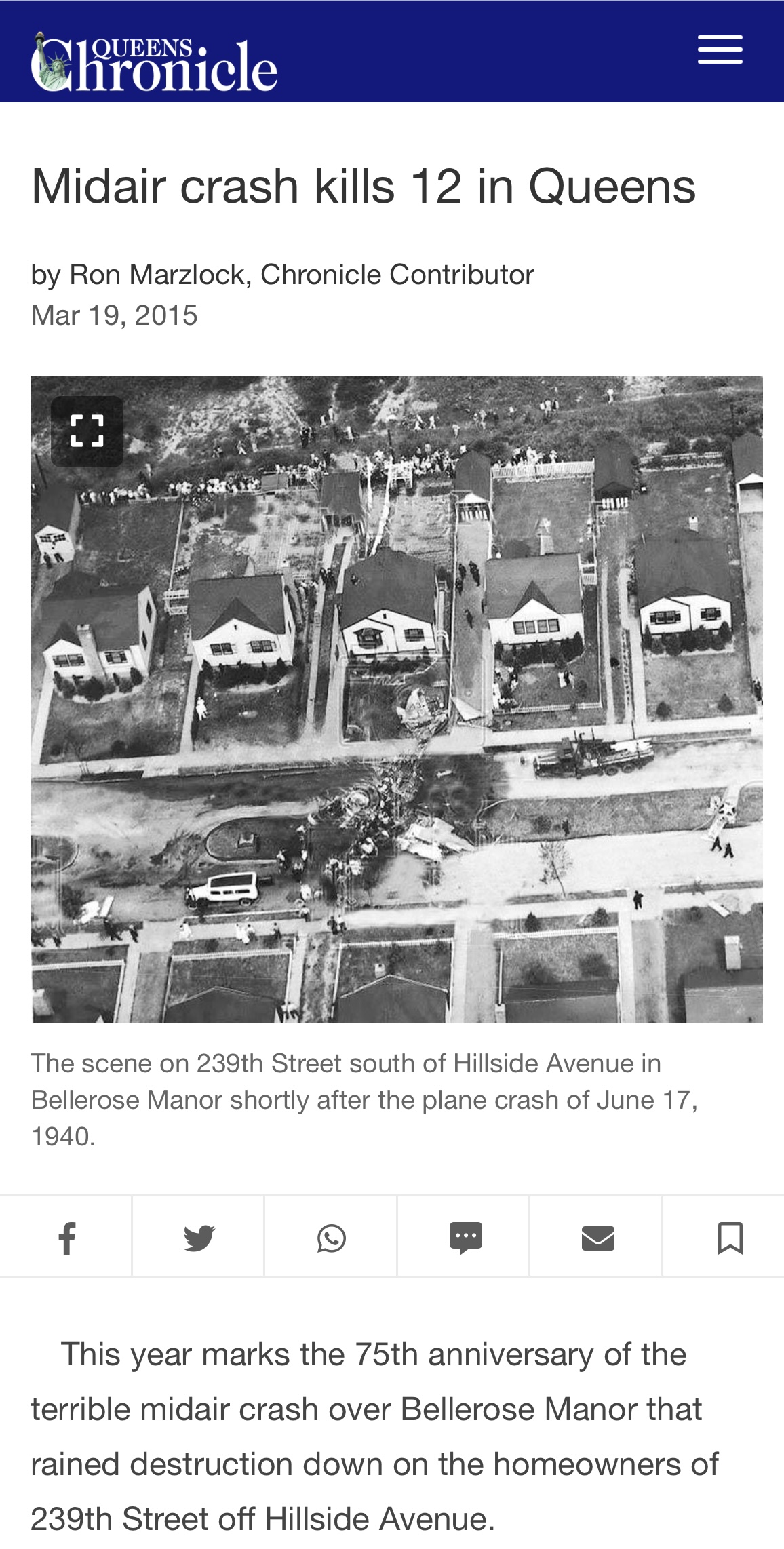The width and height of the screenshot is (784, 1549).
Task: Bookmark this article
Action: click(730, 1238)
